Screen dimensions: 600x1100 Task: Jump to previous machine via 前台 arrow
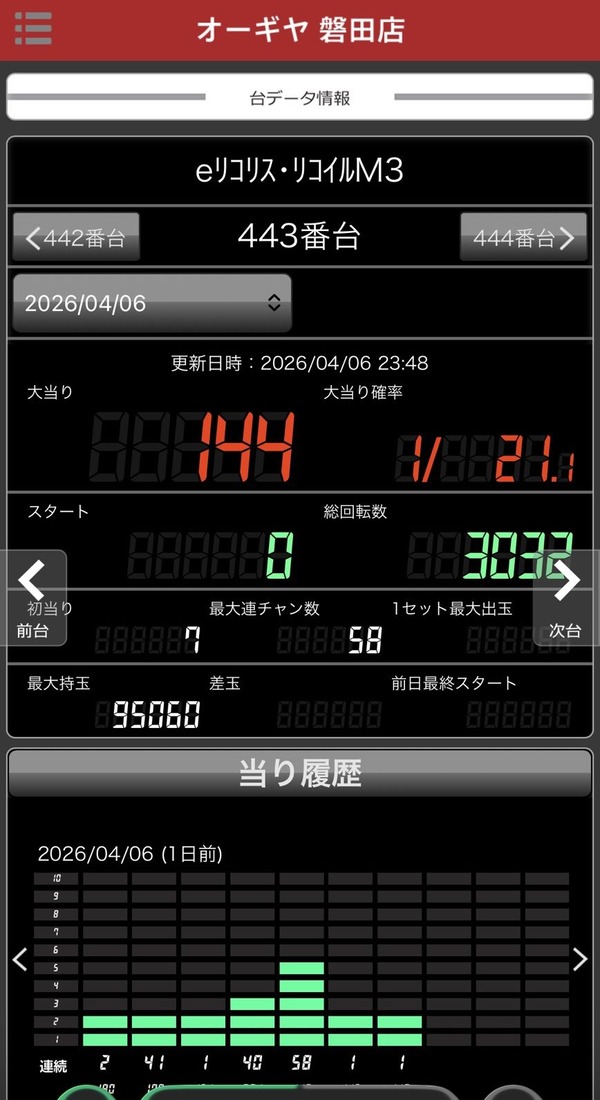tap(33, 596)
